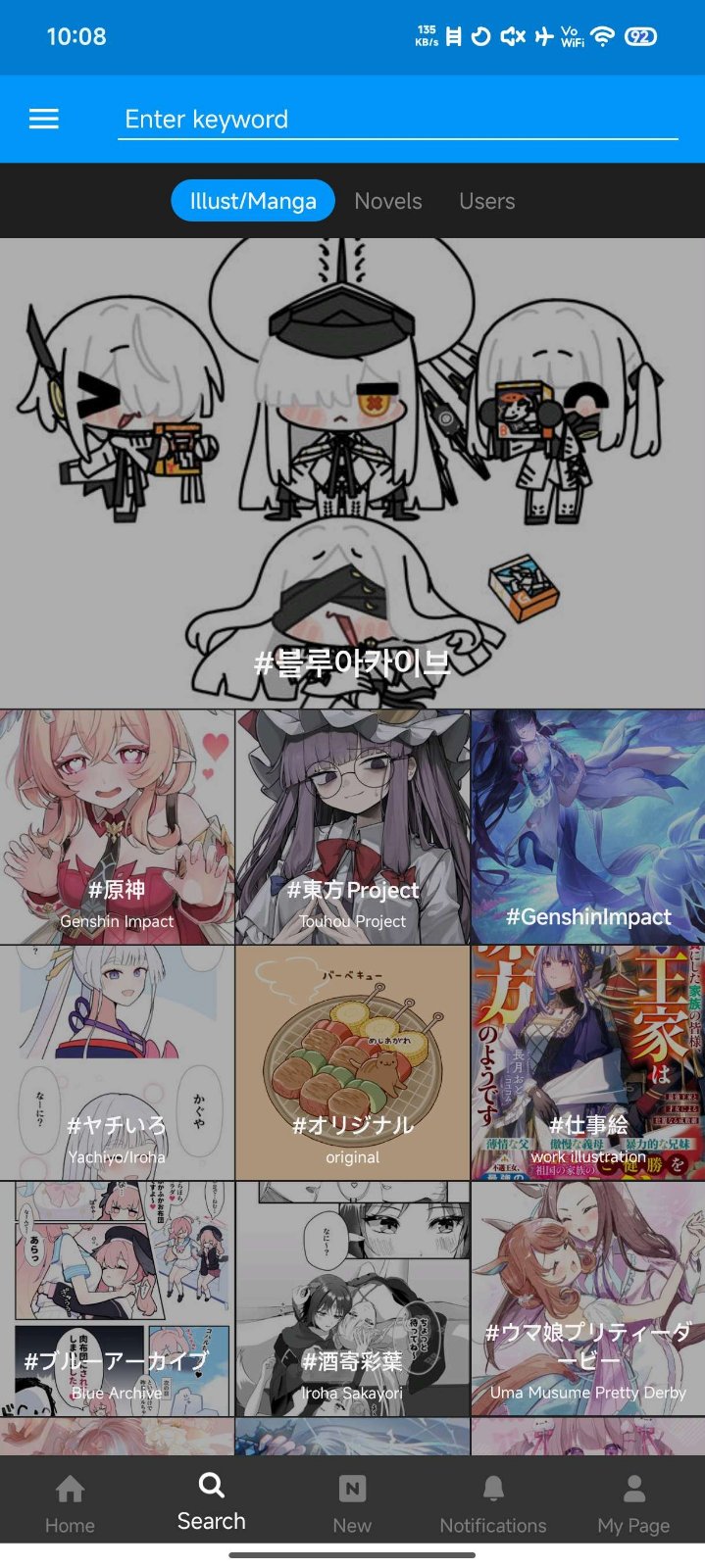Tap the Enter keyword search field
The image size is (705, 1568).
tap(397, 120)
